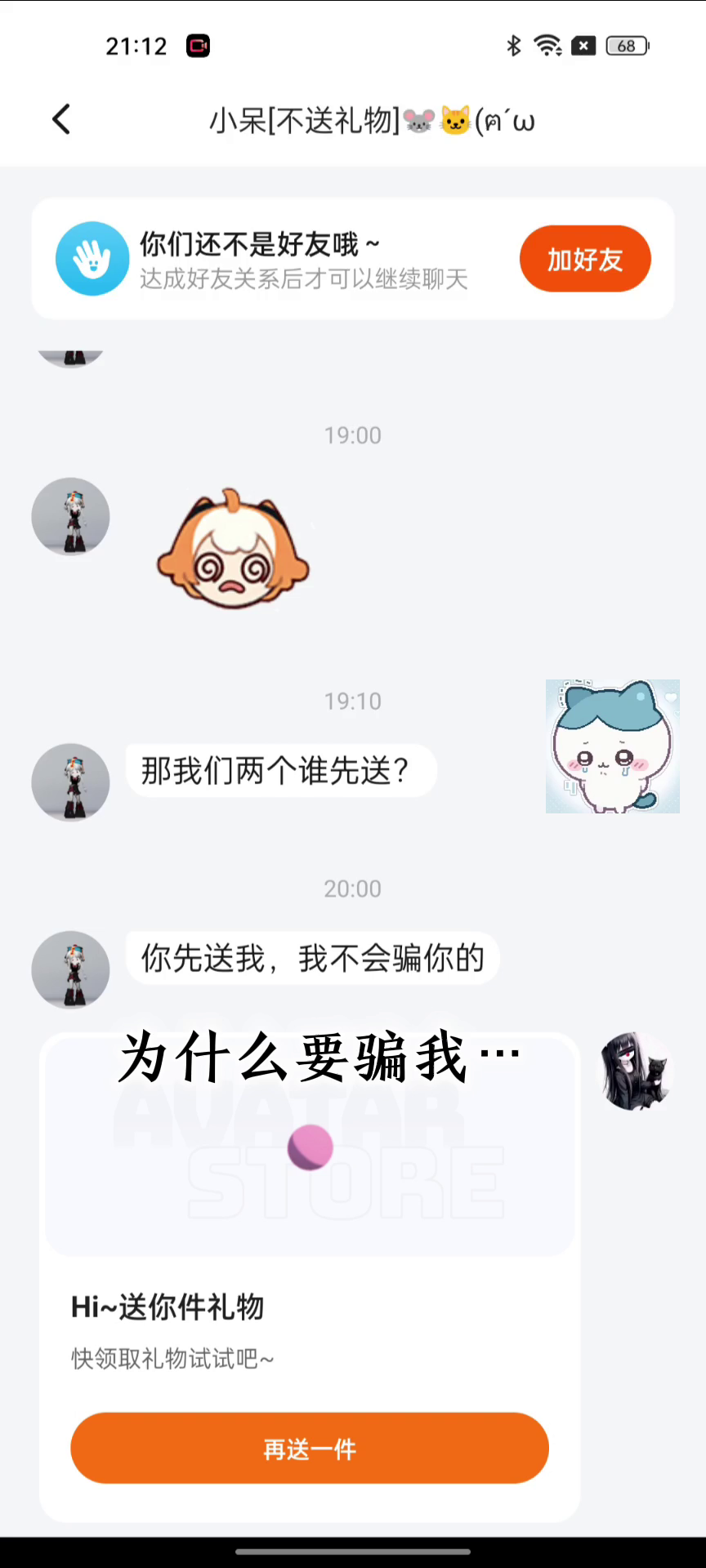This screenshot has height=1568, width=706.
Task: Tap the 加好友 button
Action: point(585,259)
